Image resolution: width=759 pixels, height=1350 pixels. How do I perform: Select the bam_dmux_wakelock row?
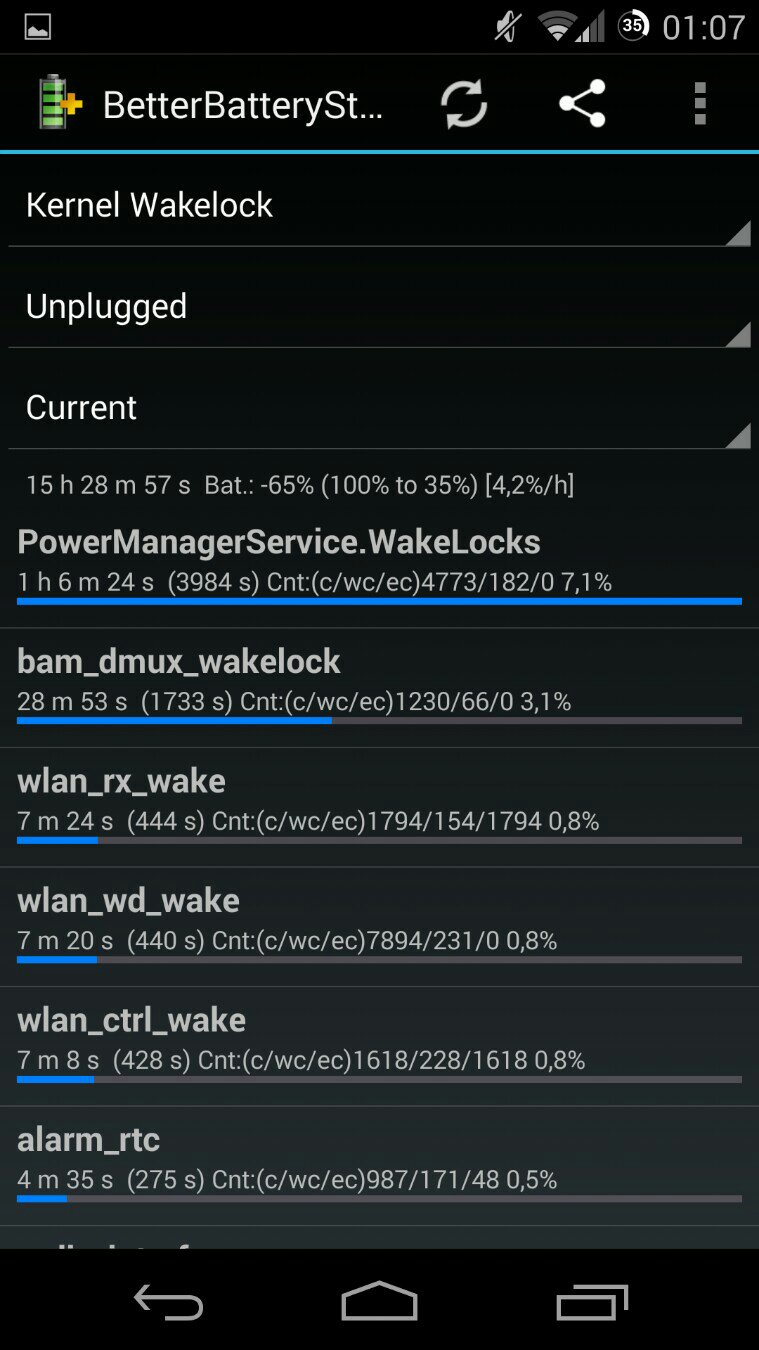pos(379,685)
